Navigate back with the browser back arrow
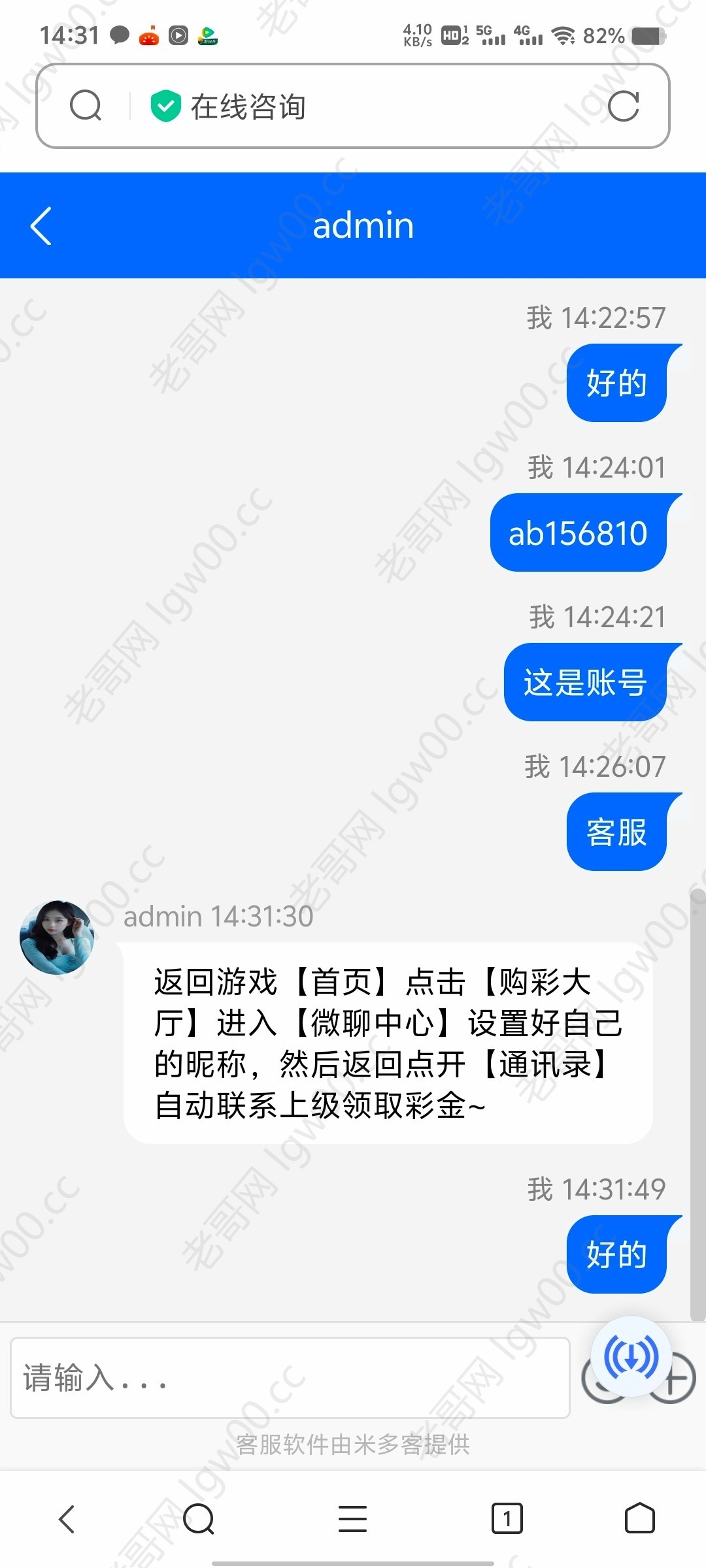The height and width of the screenshot is (1568, 706). click(x=67, y=1518)
